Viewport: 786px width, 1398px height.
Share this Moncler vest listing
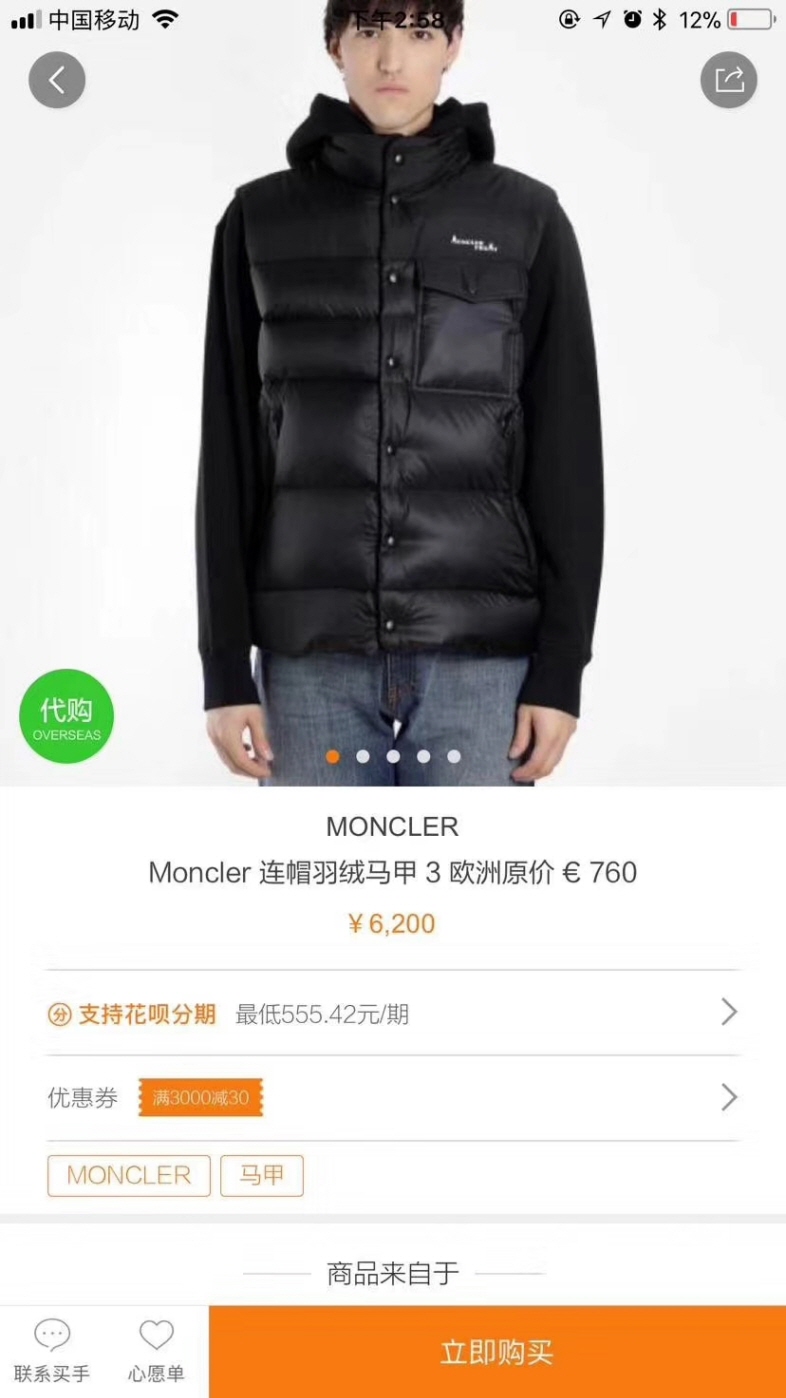(x=729, y=80)
